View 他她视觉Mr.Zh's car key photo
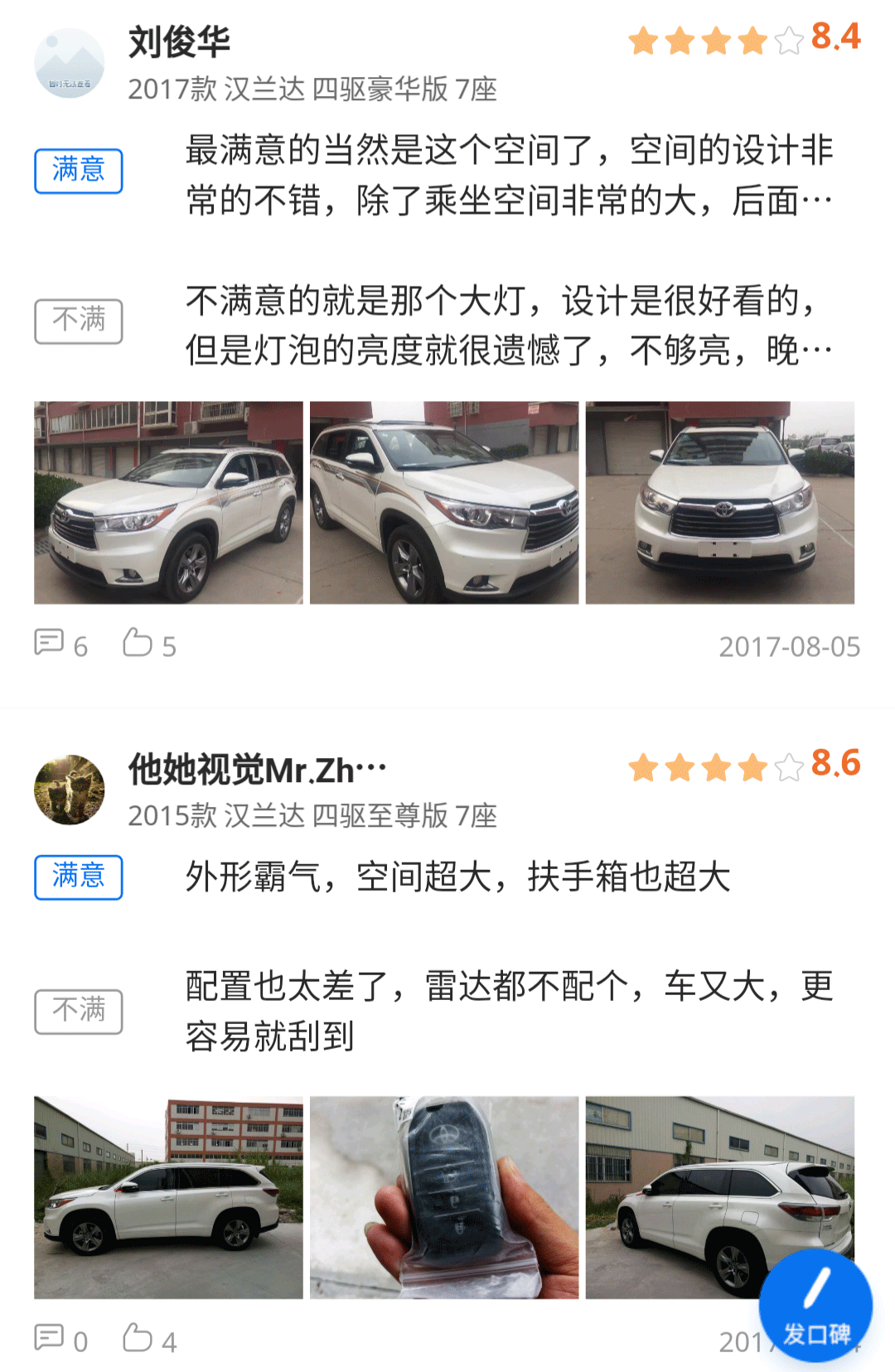This screenshot has width=895, height=1372. coord(444,1197)
